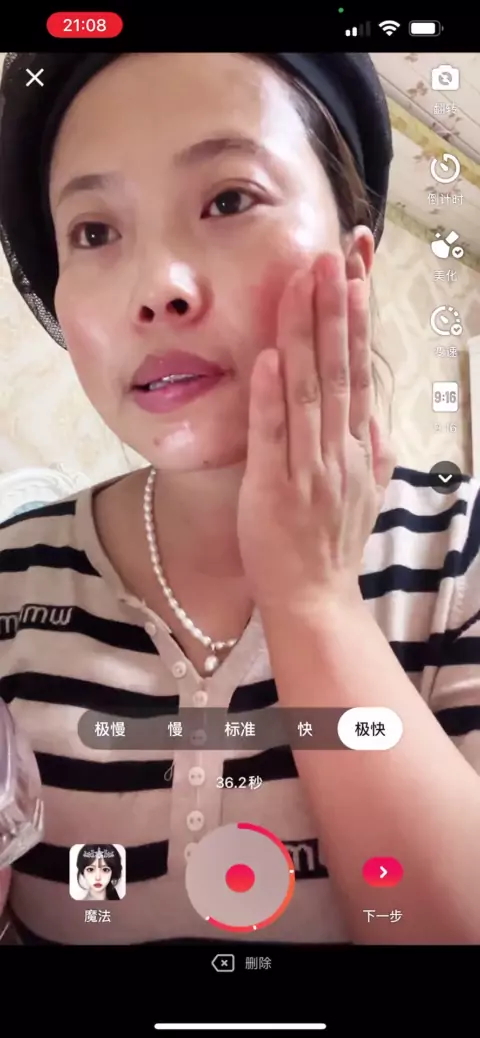Select 标准 recording speed
Image resolution: width=480 pixels, height=1038 pixels.
click(240, 730)
